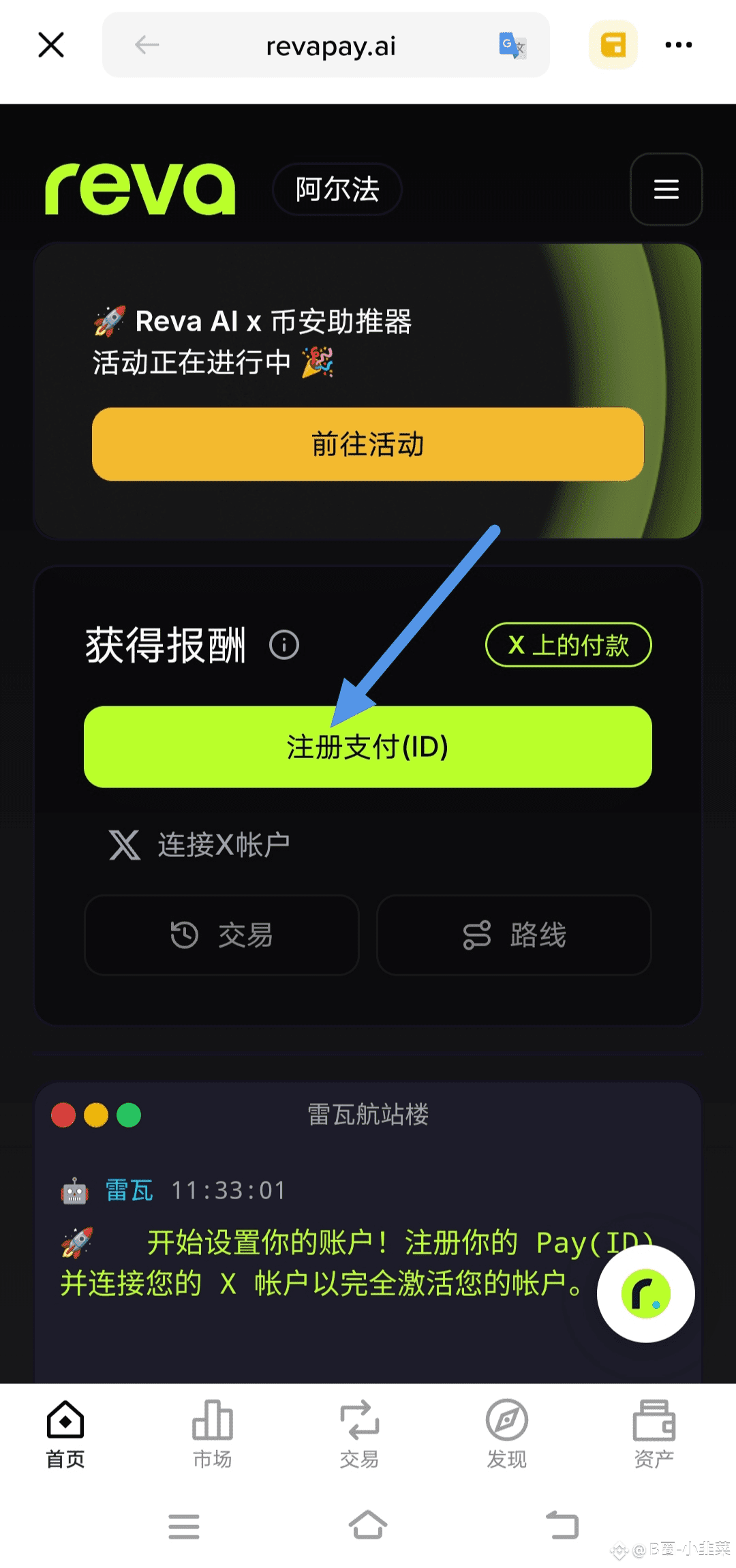Open the yellow wallet icon
This screenshot has height=1568, width=736.
pos(613,45)
